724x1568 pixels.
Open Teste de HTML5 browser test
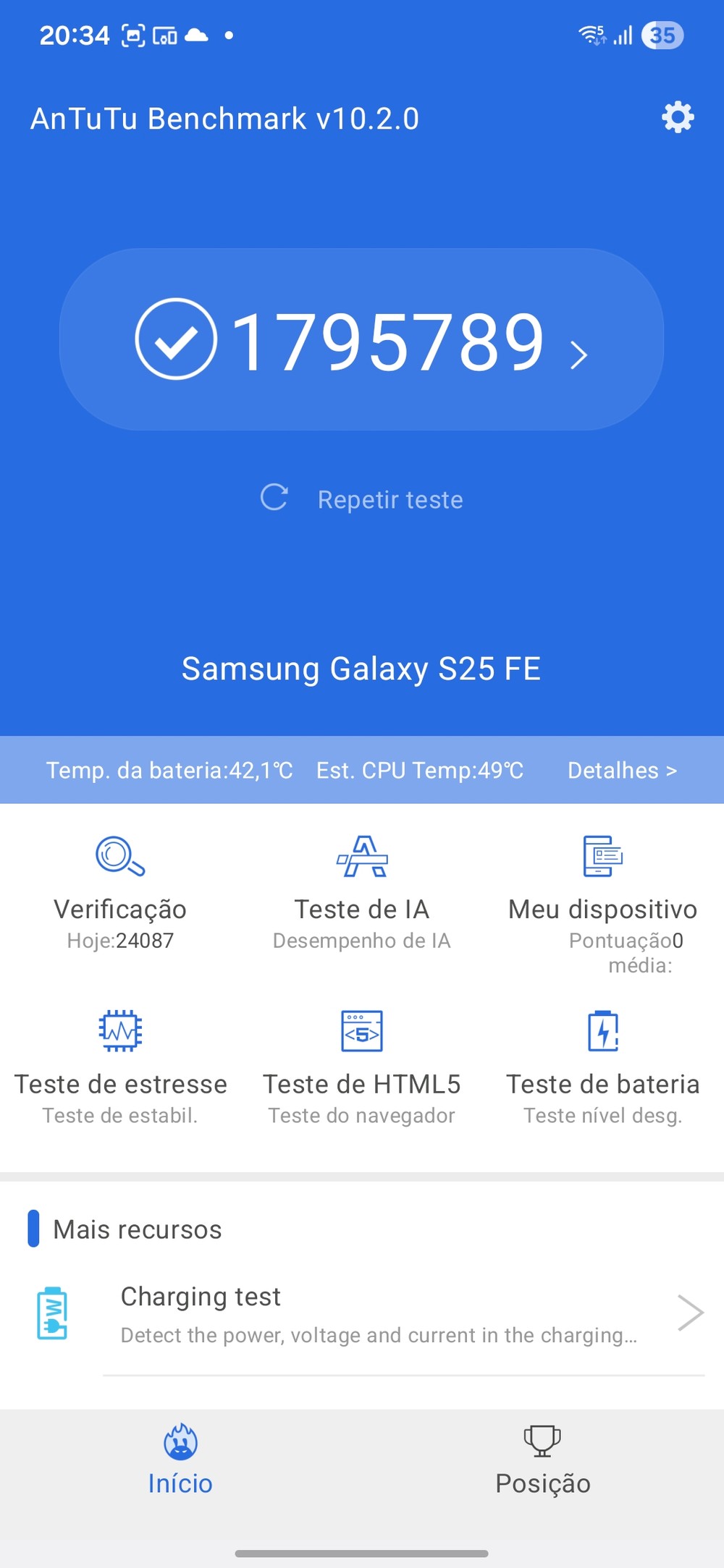pyautogui.click(x=362, y=1067)
